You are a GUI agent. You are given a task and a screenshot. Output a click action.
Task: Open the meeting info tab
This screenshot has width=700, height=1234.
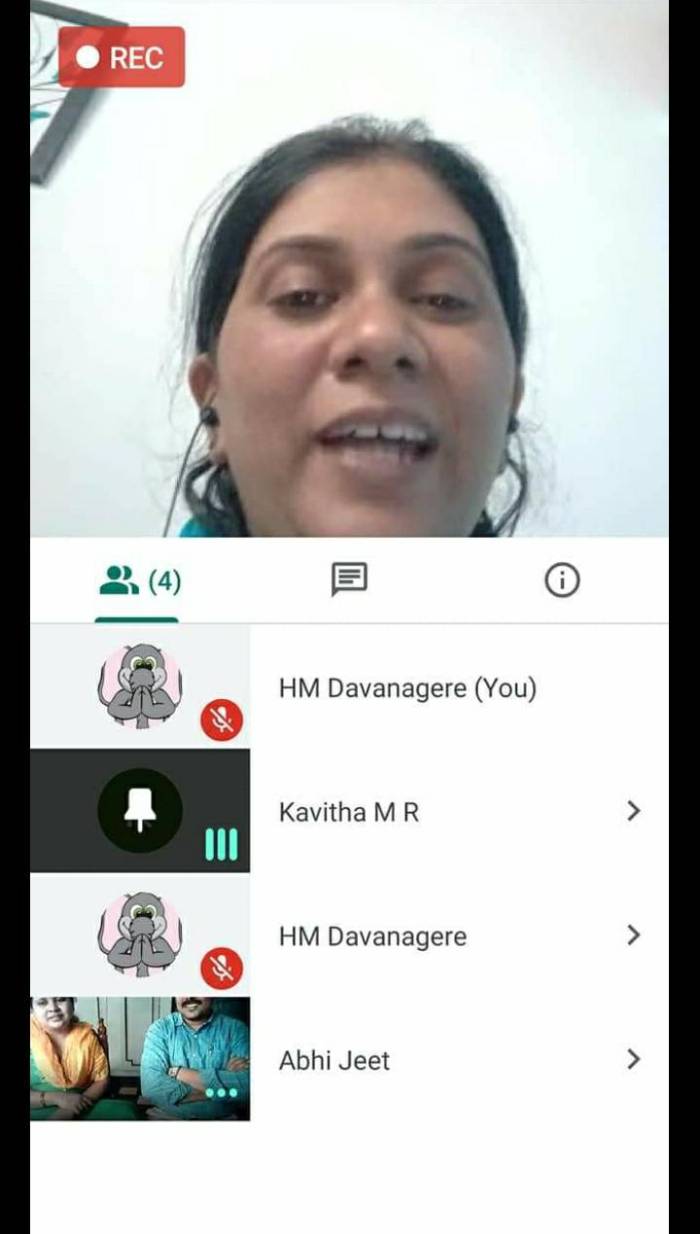click(562, 580)
